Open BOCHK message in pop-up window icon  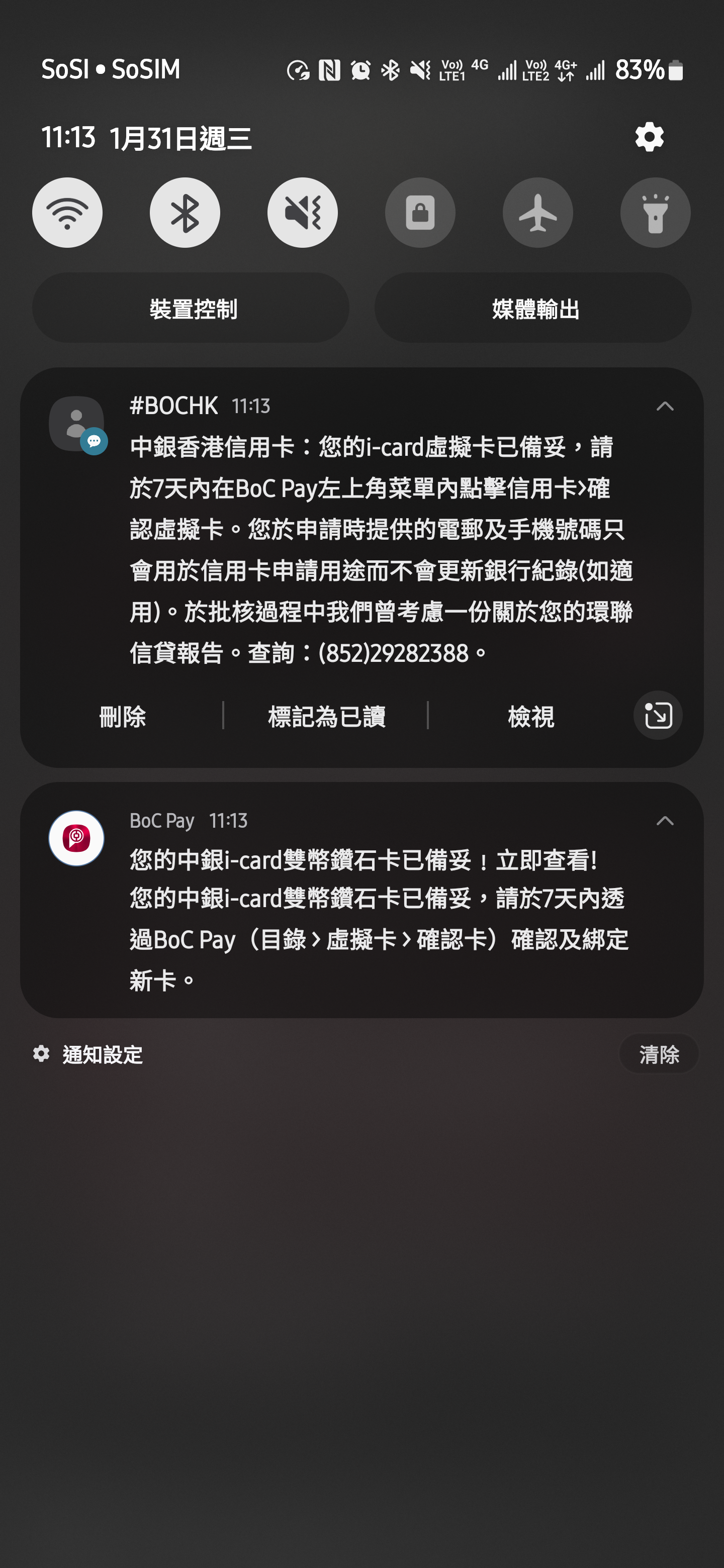pos(658,715)
